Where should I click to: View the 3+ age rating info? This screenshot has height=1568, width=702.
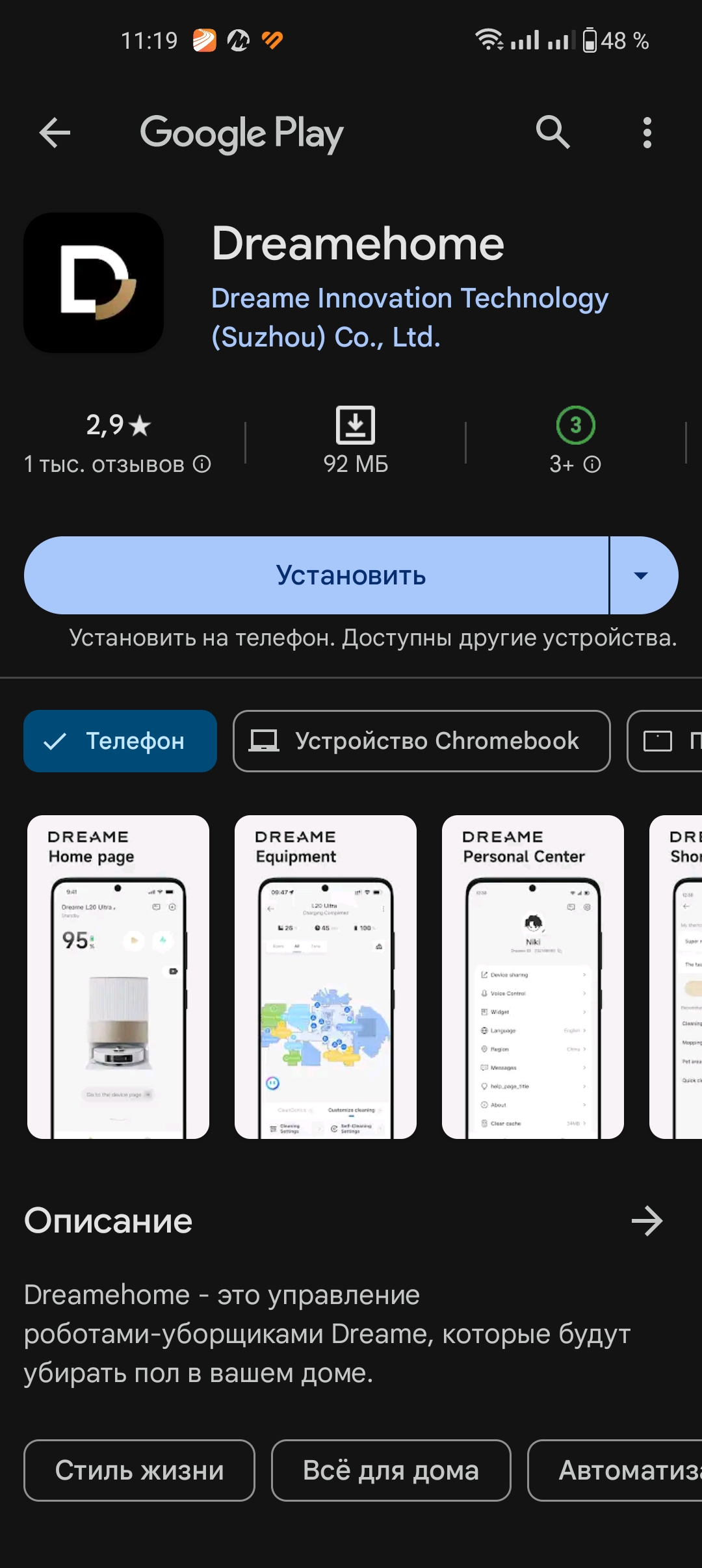coord(576,442)
